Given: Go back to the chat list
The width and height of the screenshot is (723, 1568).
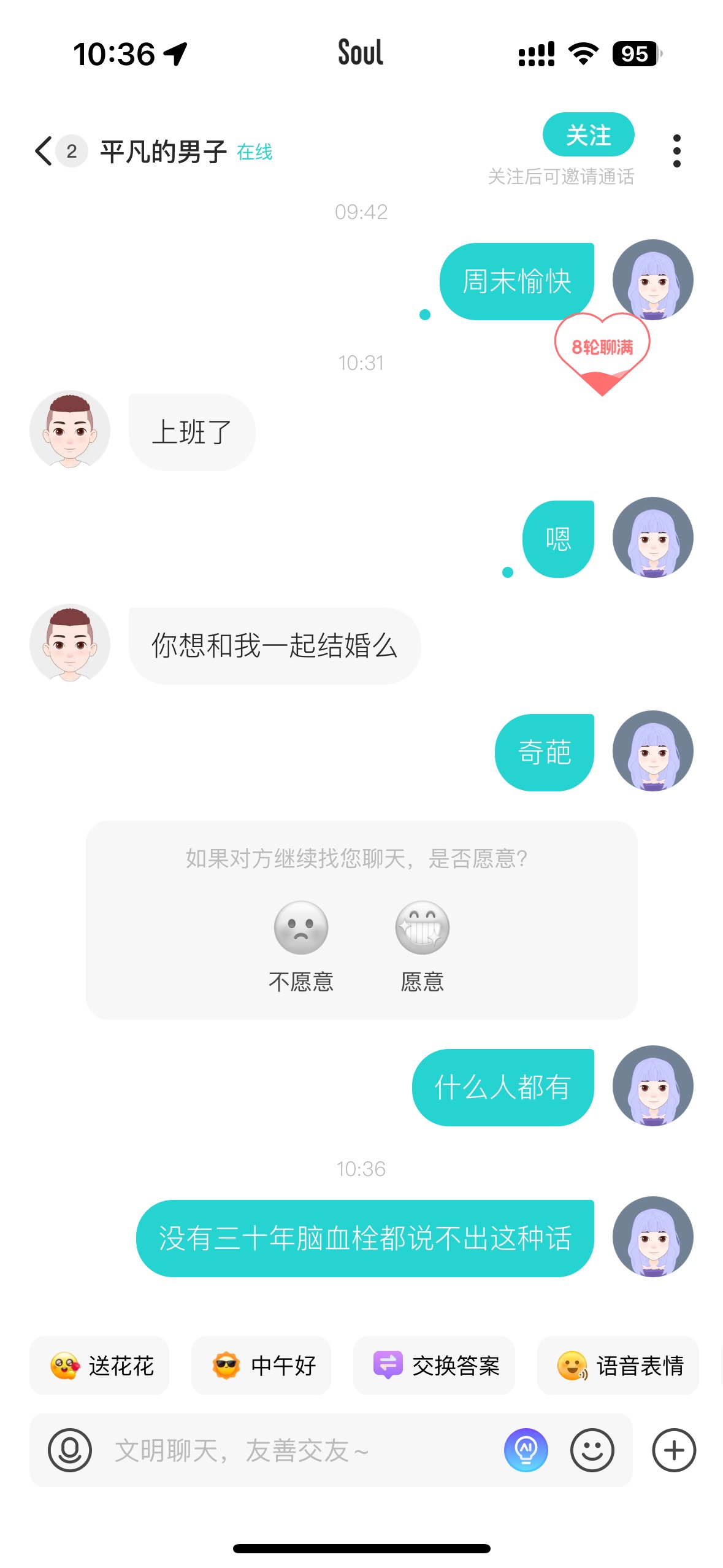Looking at the screenshot, I should (x=43, y=151).
